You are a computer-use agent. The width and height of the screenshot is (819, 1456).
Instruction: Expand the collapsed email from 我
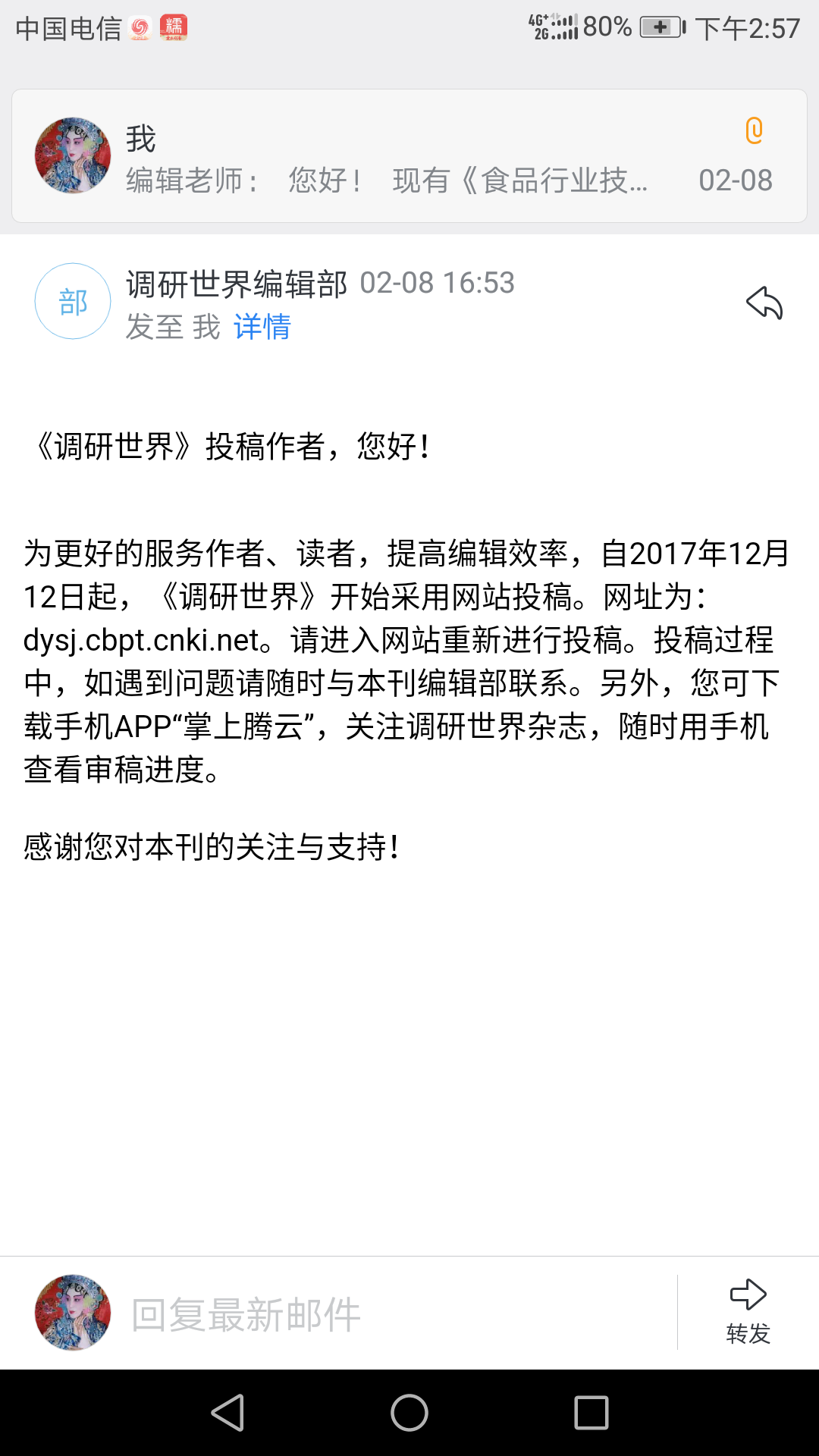409,156
